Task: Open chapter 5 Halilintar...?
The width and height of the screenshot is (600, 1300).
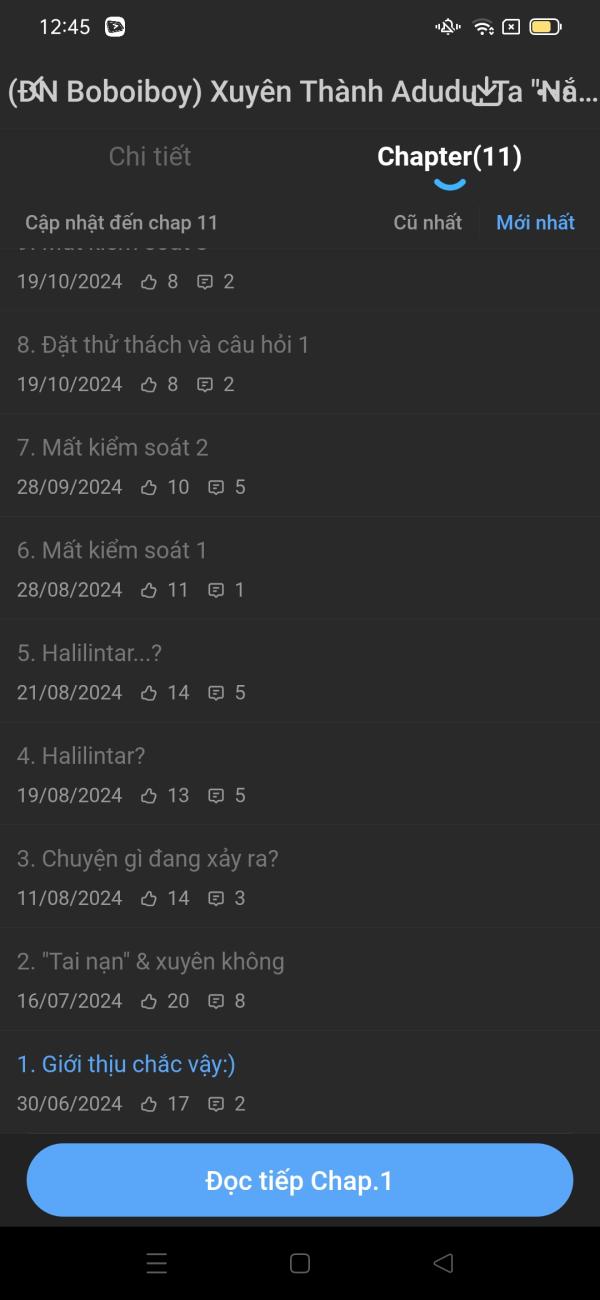Action: [90, 654]
